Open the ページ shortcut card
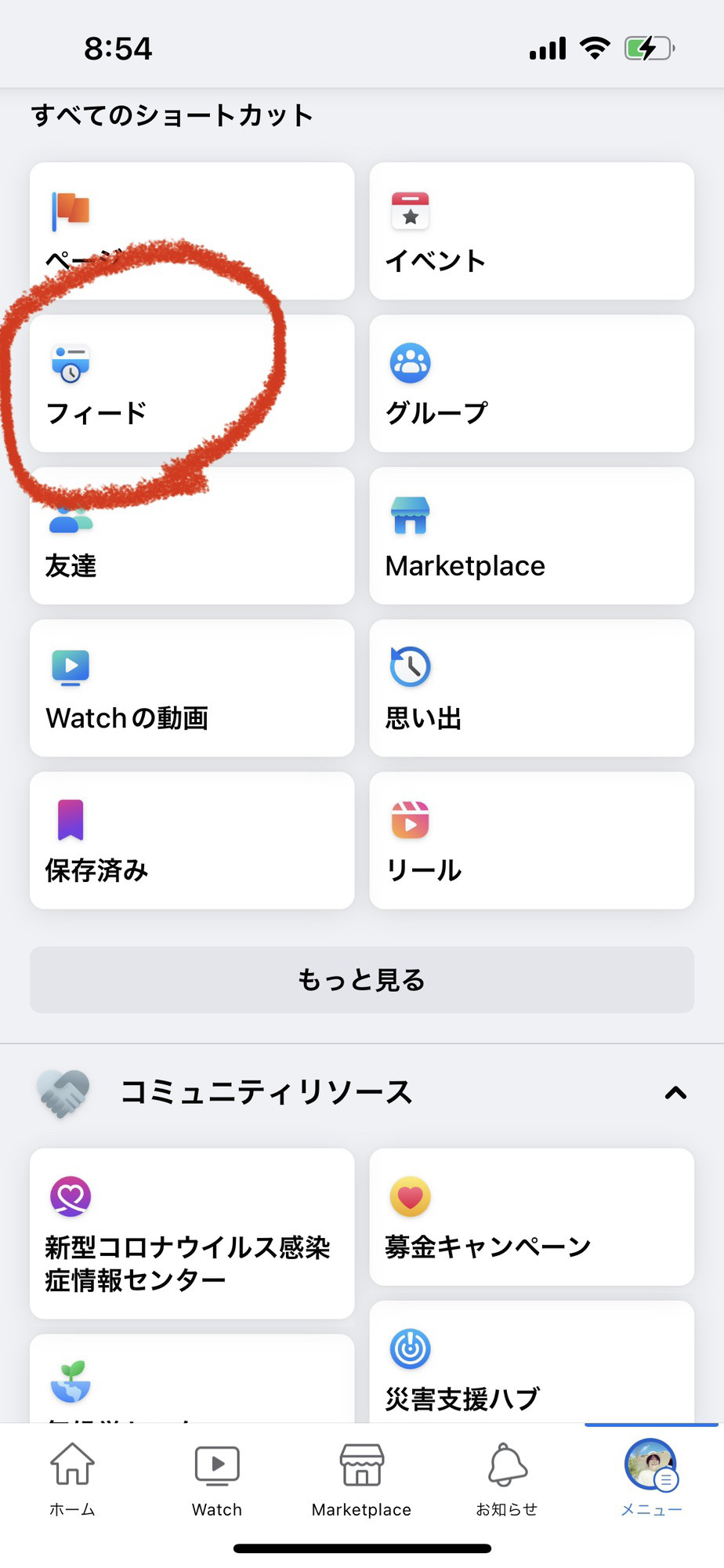The image size is (724, 1568). coord(192,230)
